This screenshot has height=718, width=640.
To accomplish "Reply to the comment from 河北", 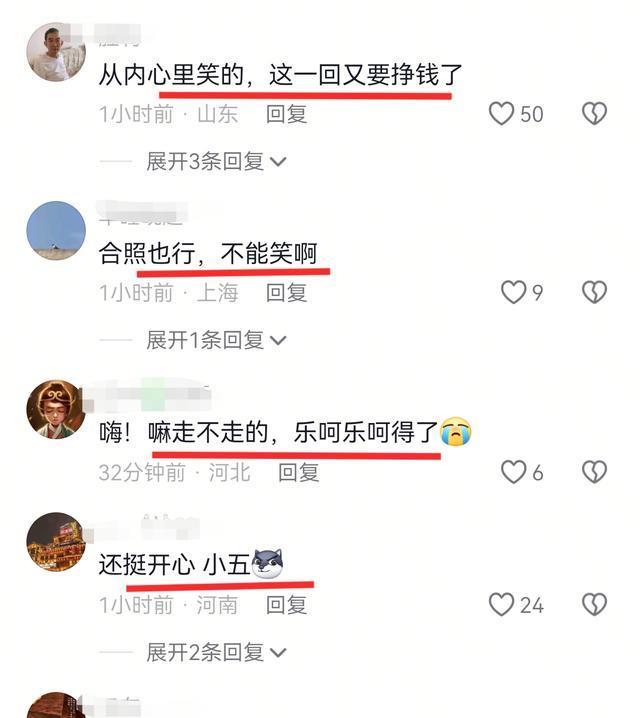I will click(298, 472).
